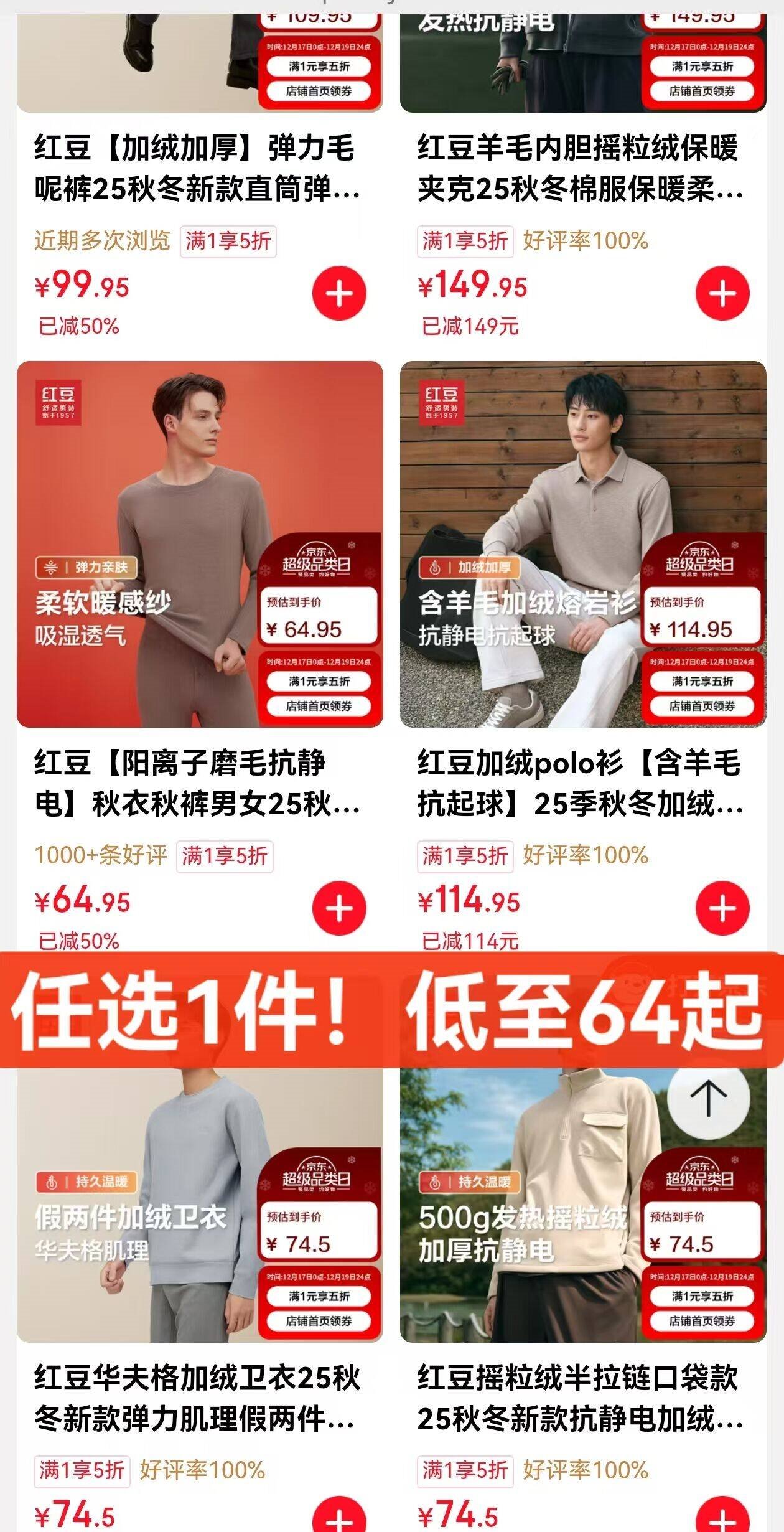Add the 加绒polo衫 ¥114.95 item to cart
The width and height of the screenshot is (784, 1532).
[722, 908]
